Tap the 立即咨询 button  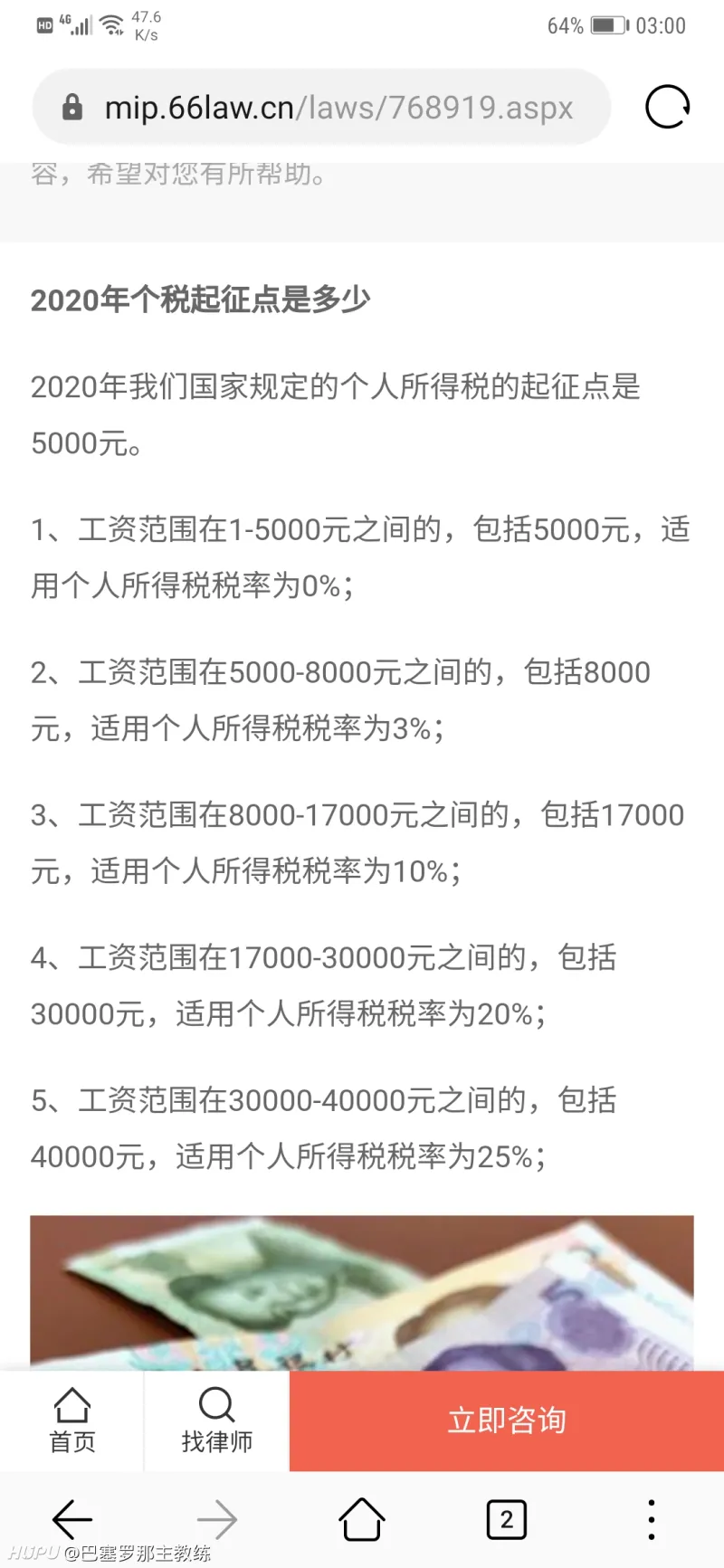point(507,1421)
